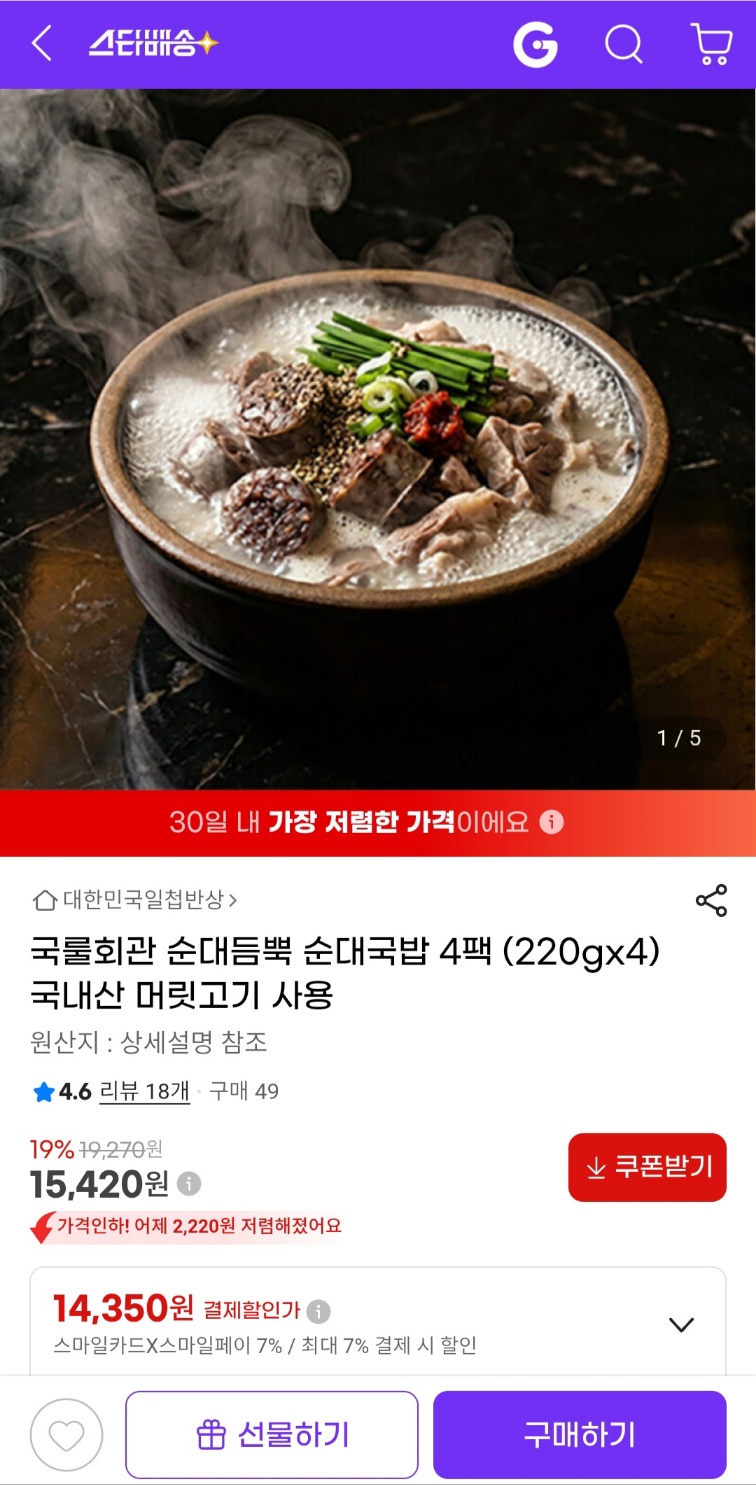View the shopping cart

[x=711, y=44]
